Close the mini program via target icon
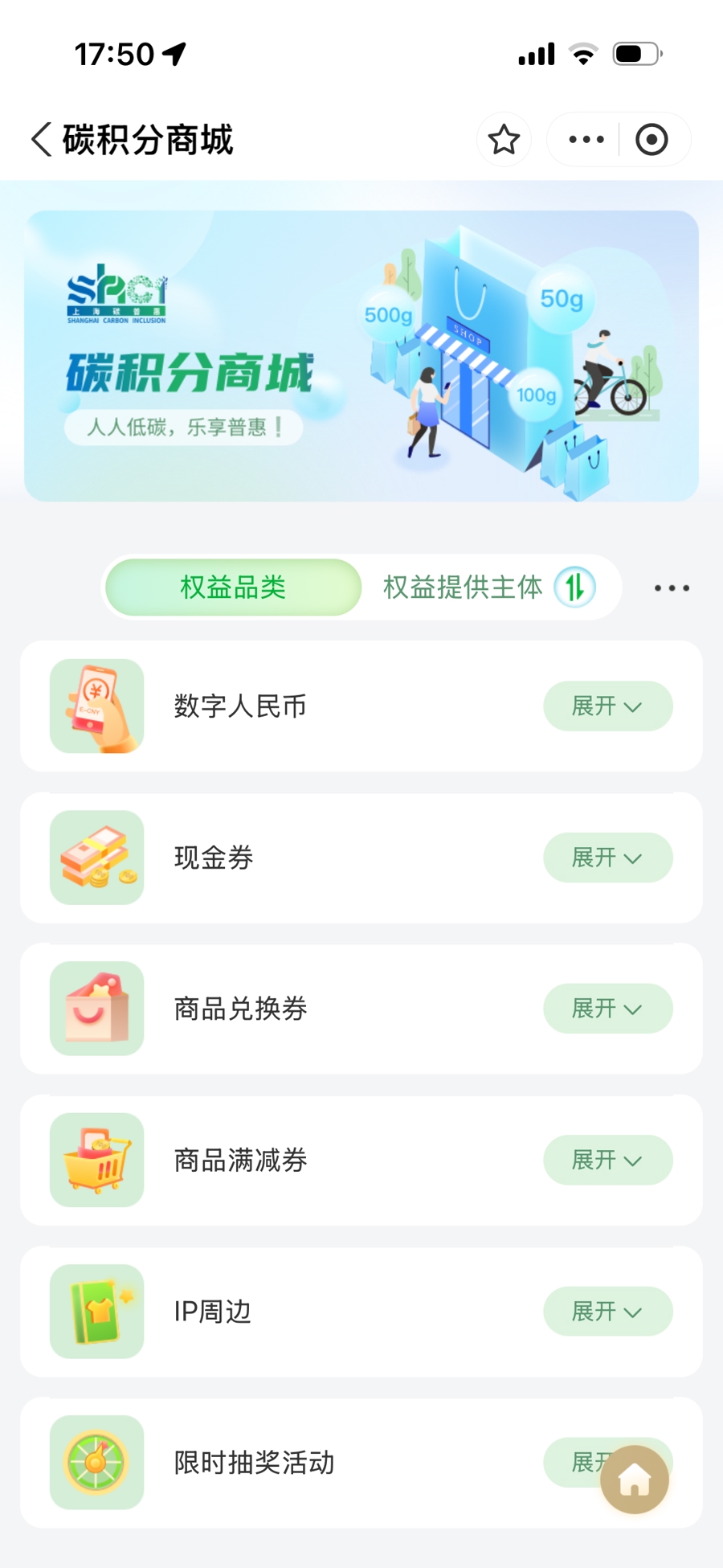The height and width of the screenshot is (1568, 723). [x=652, y=140]
